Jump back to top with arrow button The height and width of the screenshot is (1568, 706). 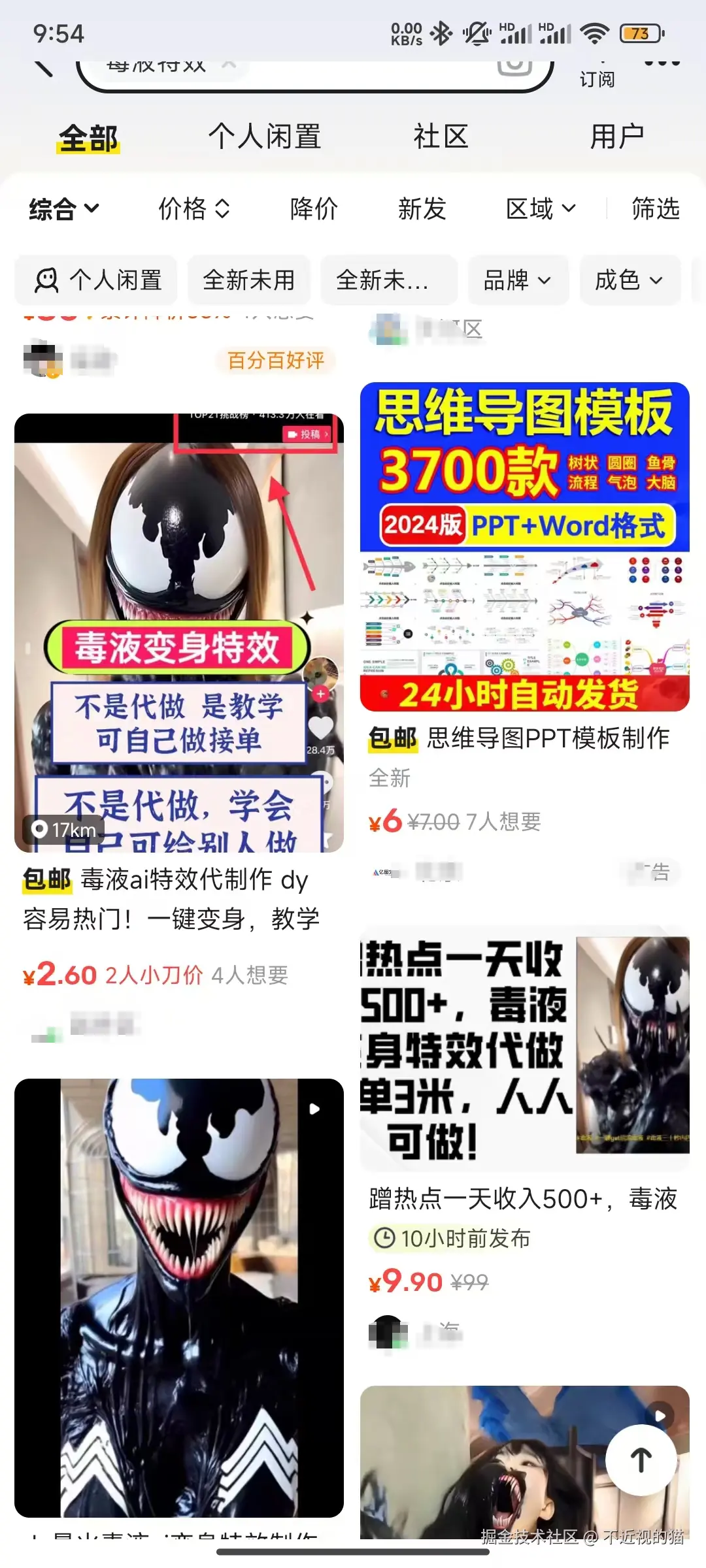[641, 1460]
